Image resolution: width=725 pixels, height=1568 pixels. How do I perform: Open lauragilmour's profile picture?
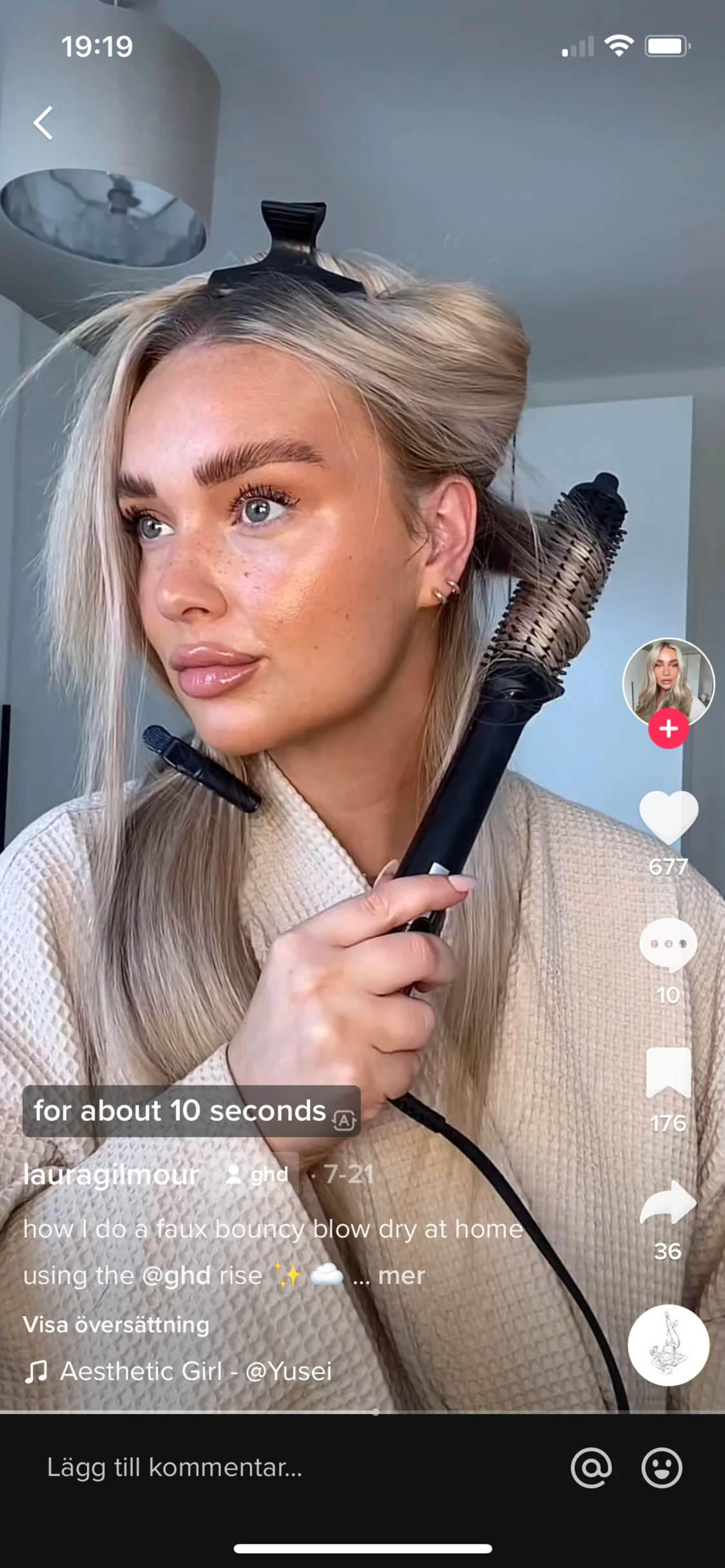pyautogui.click(x=668, y=682)
